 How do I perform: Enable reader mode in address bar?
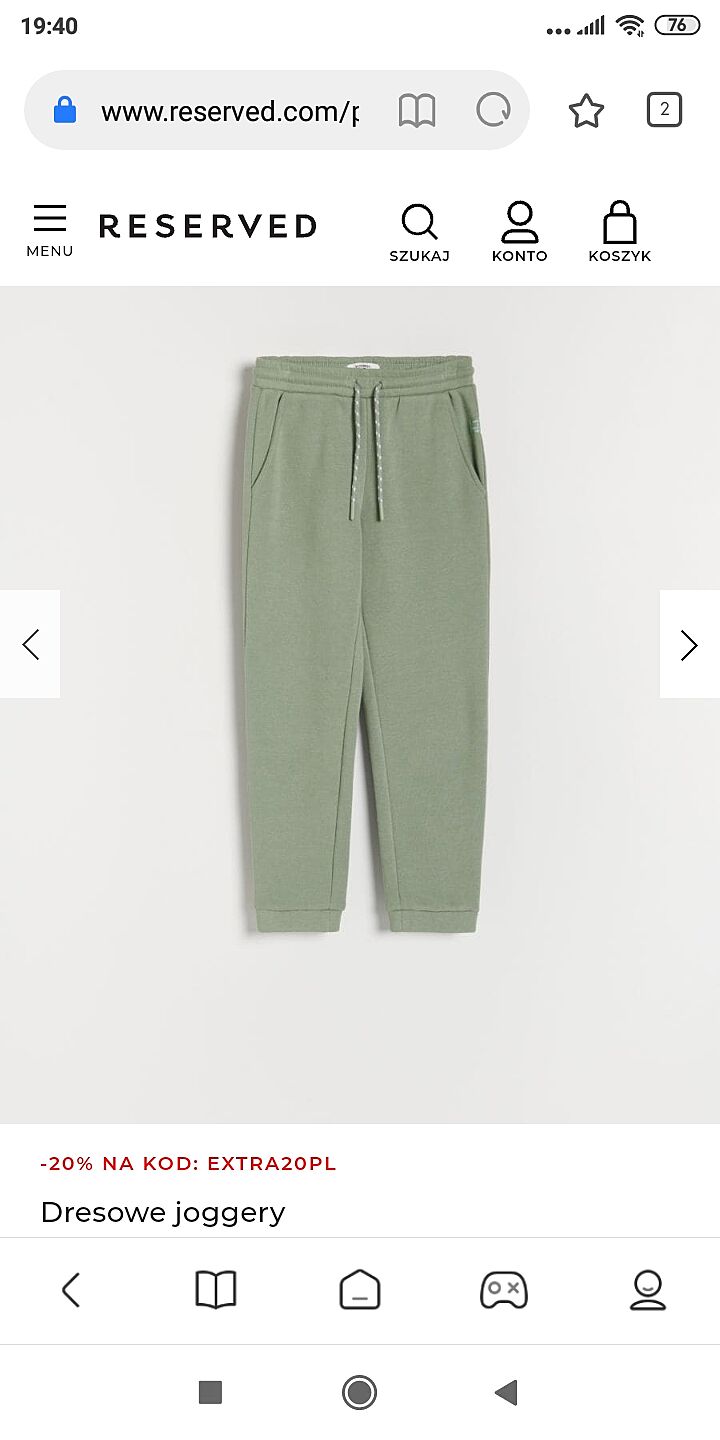coord(417,111)
